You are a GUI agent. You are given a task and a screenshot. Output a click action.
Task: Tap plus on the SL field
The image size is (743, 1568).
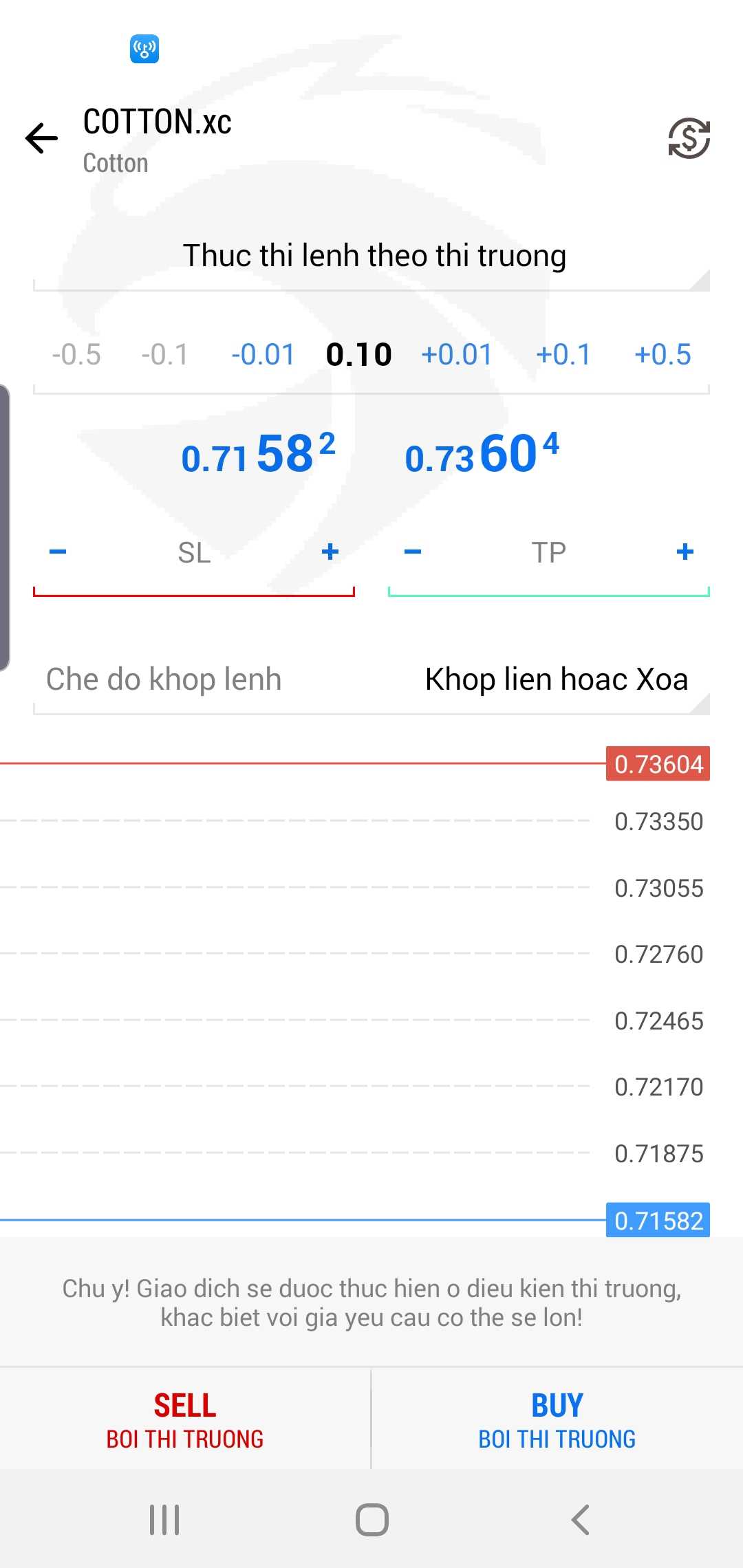point(330,552)
